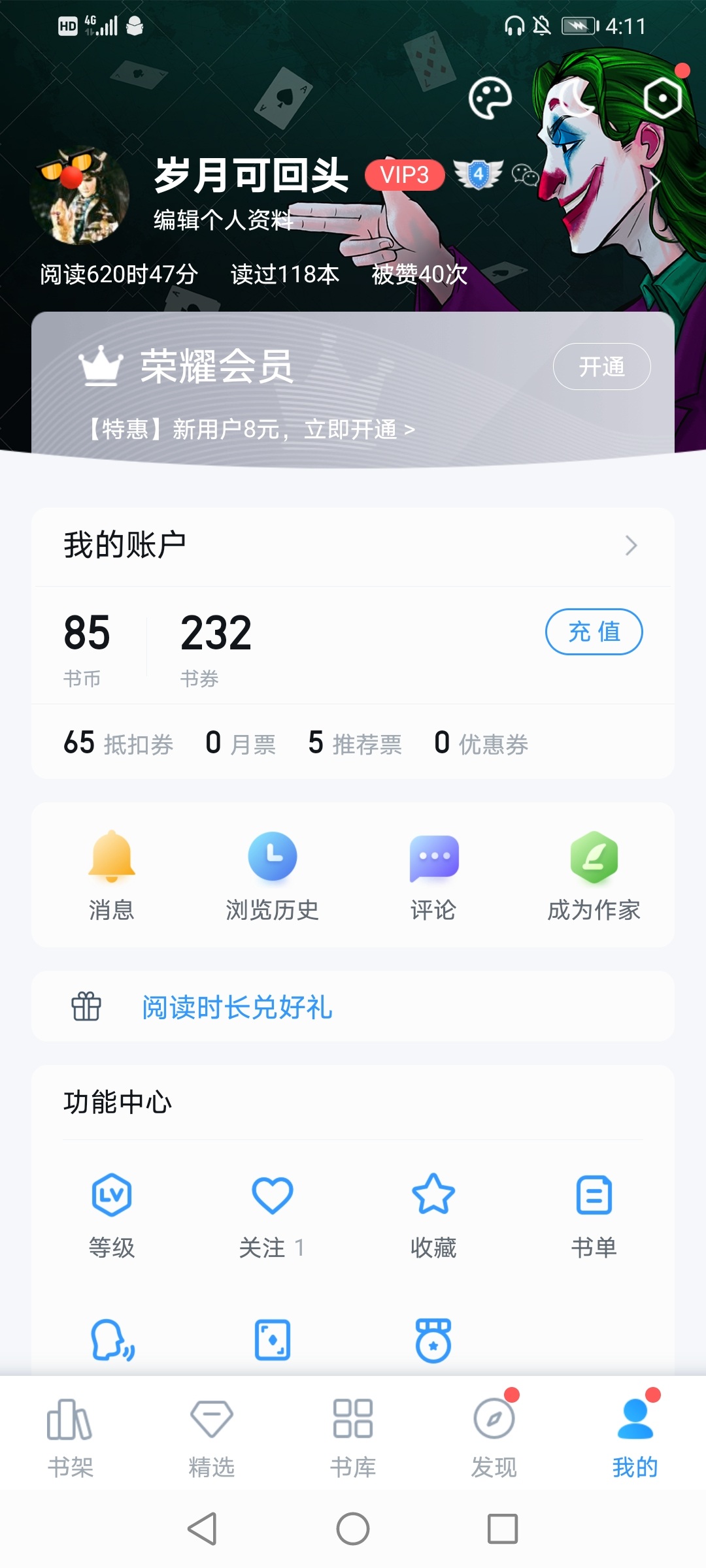Screen dimensions: 706x1568
Task: Go back with system back button
Action: pyautogui.click(x=202, y=1529)
